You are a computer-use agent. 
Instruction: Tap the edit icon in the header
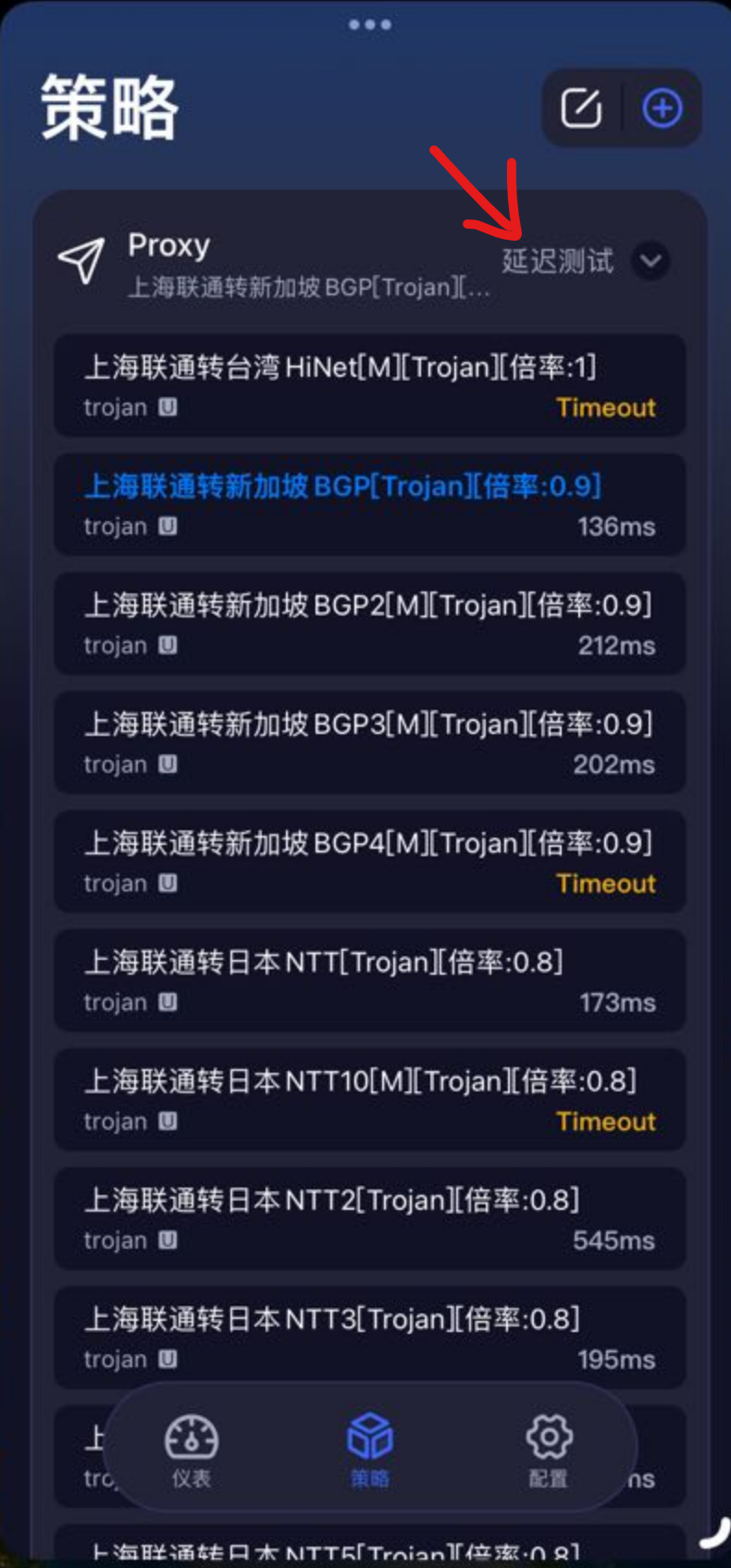point(581,108)
